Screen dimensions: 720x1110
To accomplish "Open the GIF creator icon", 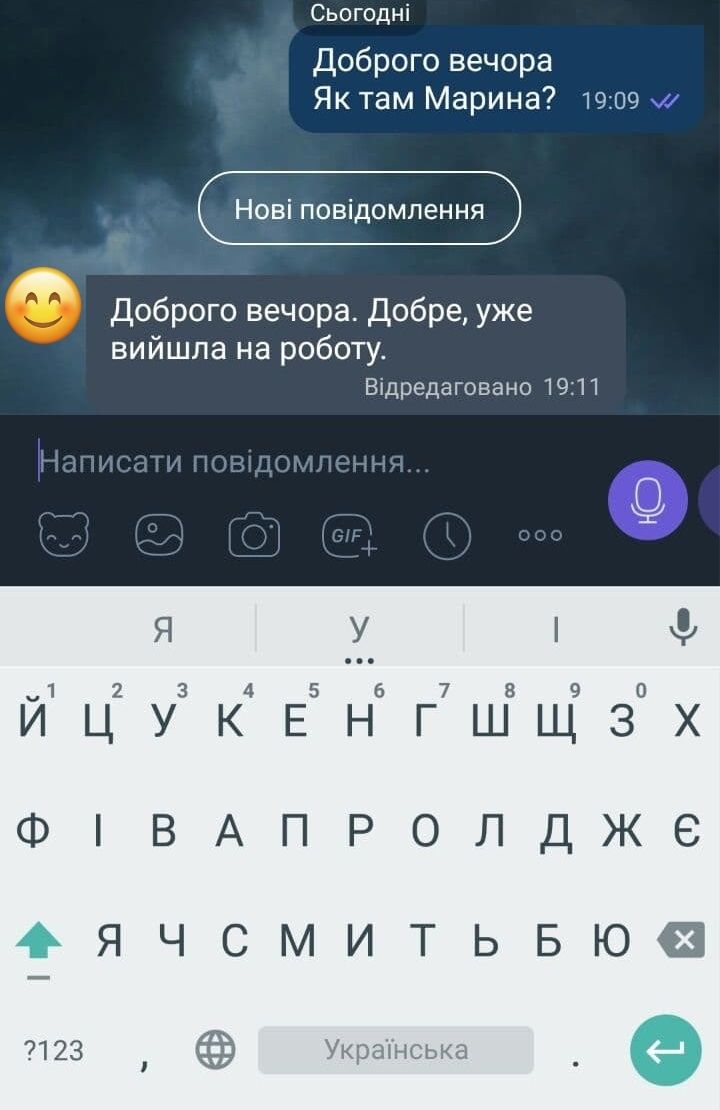I will coord(349,535).
